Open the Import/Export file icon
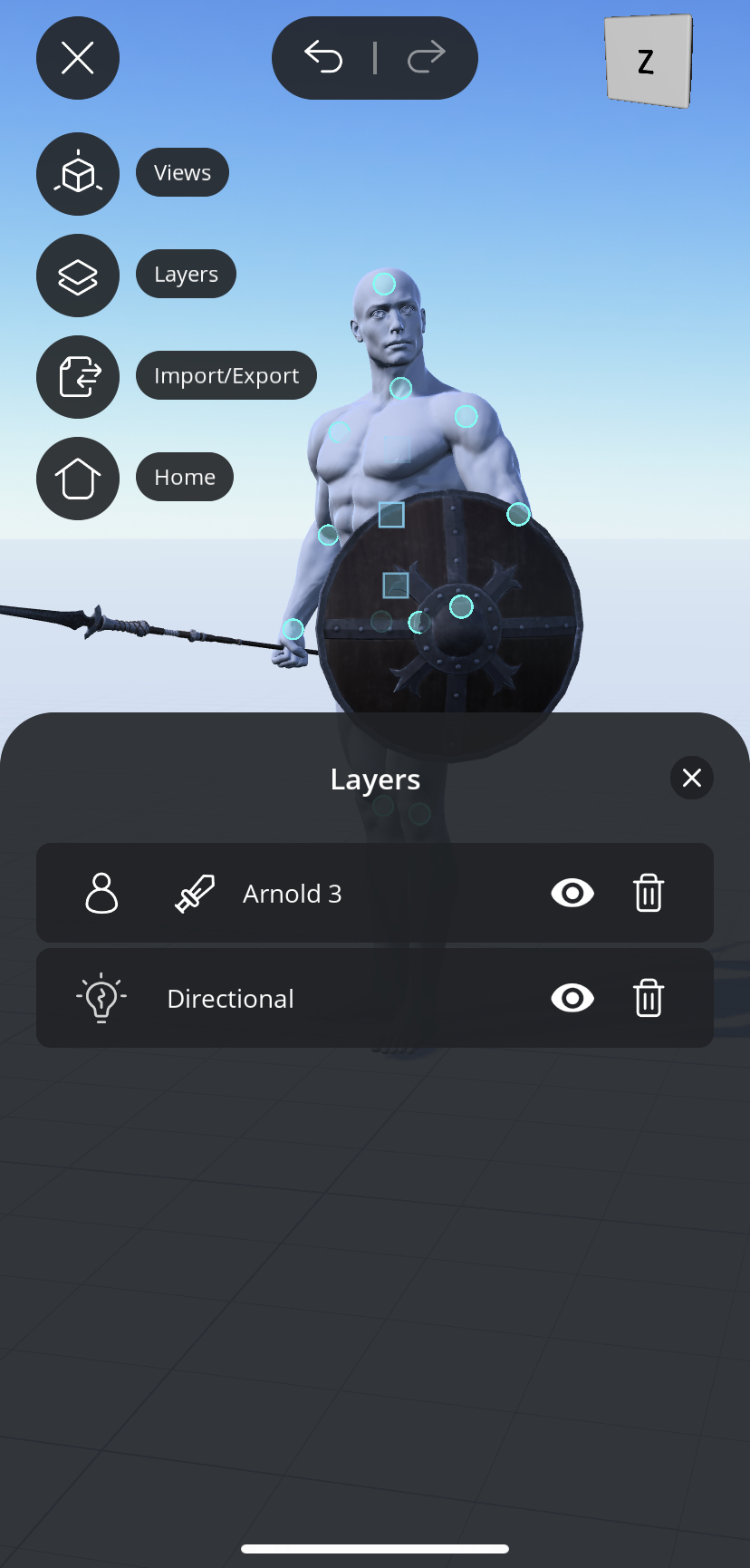The height and width of the screenshot is (1568, 750). (x=78, y=377)
